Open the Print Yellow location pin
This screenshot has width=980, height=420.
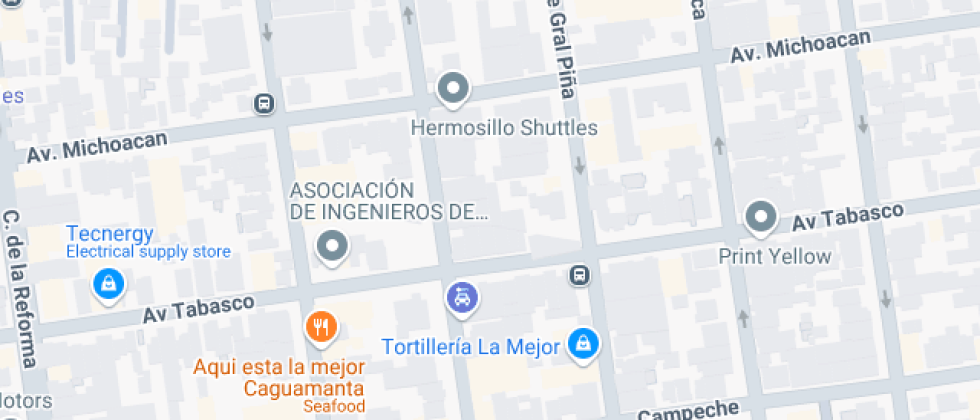[x=761, y=218]
